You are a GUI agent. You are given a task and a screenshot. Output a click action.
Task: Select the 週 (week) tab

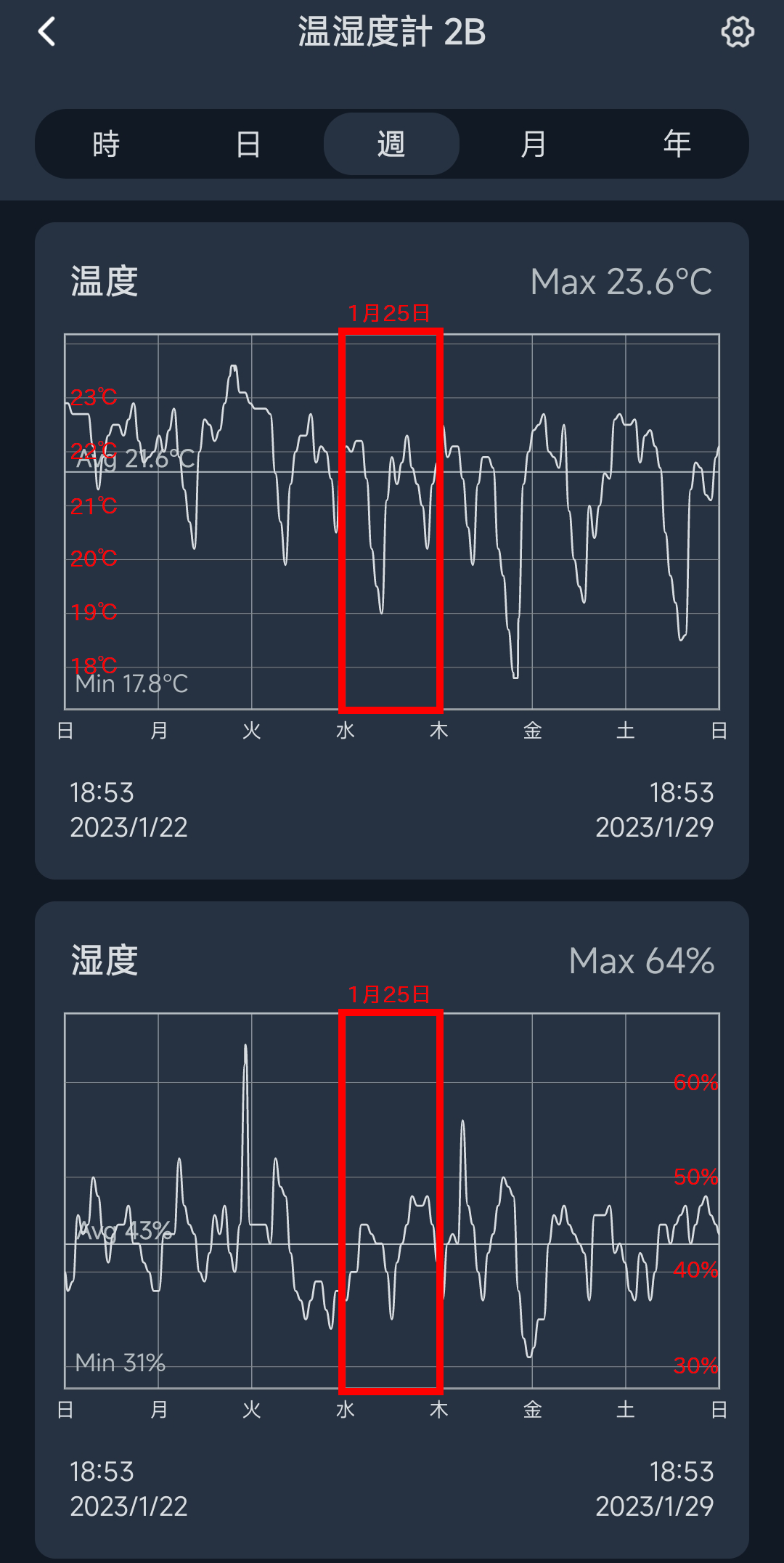coord(391,144)
